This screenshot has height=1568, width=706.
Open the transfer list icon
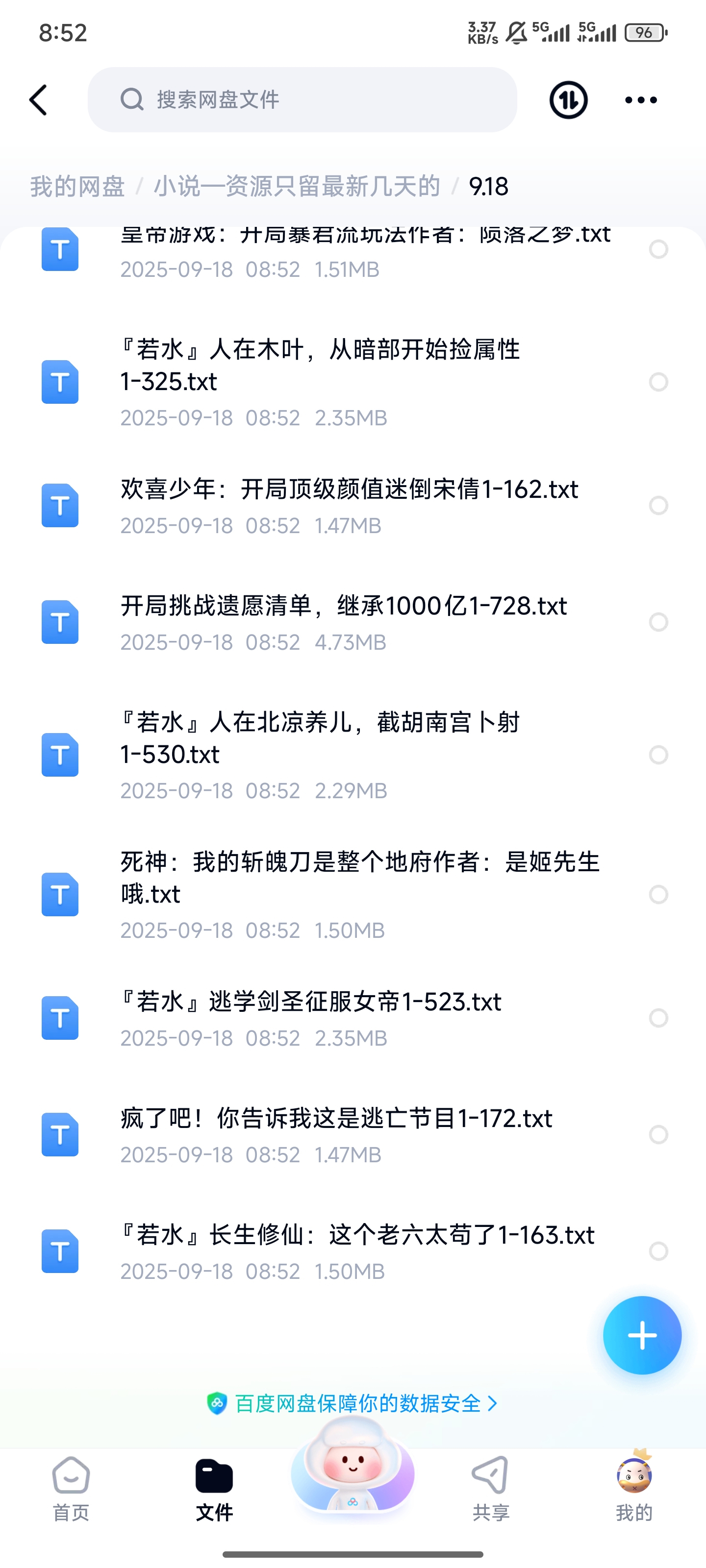click(x=568, y=100)
